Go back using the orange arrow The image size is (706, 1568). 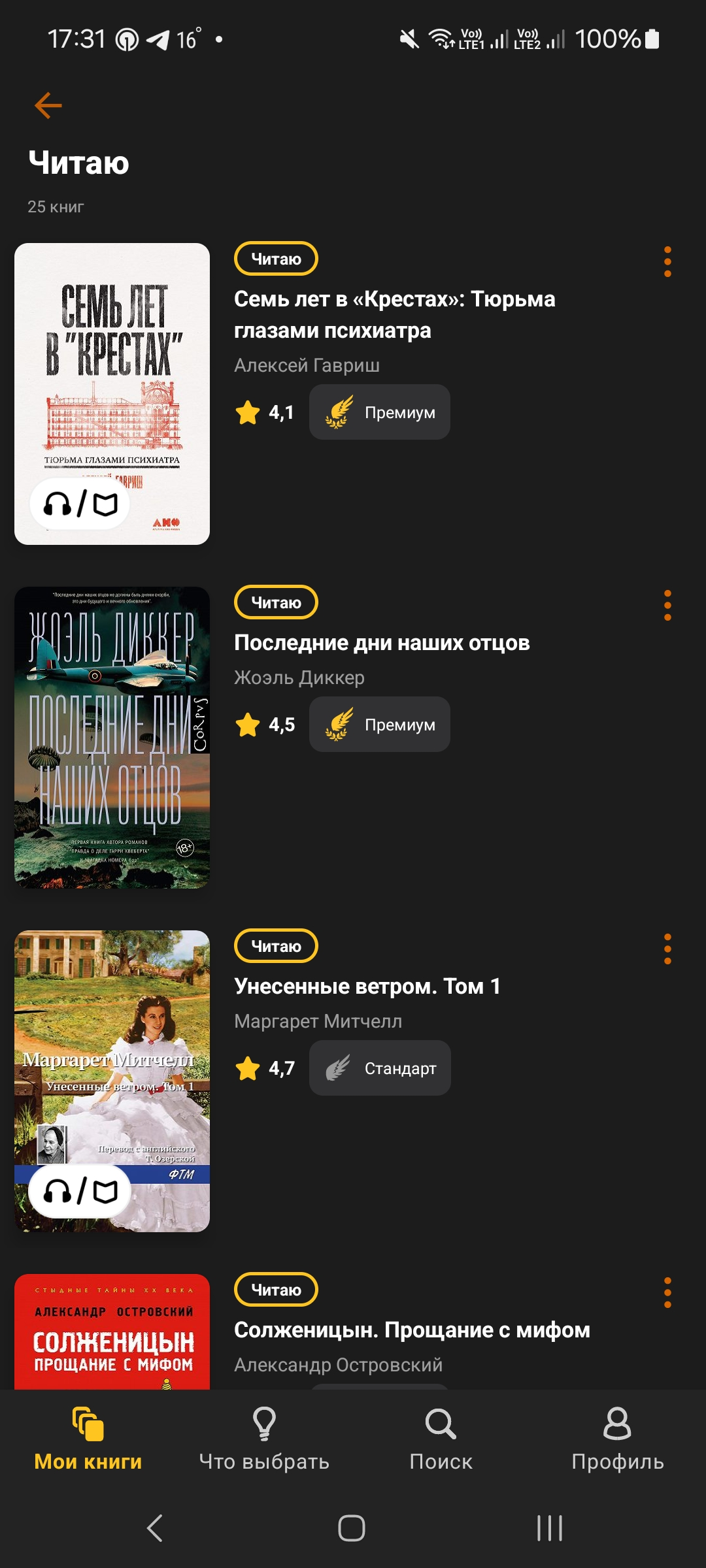[x=48, y=106]
